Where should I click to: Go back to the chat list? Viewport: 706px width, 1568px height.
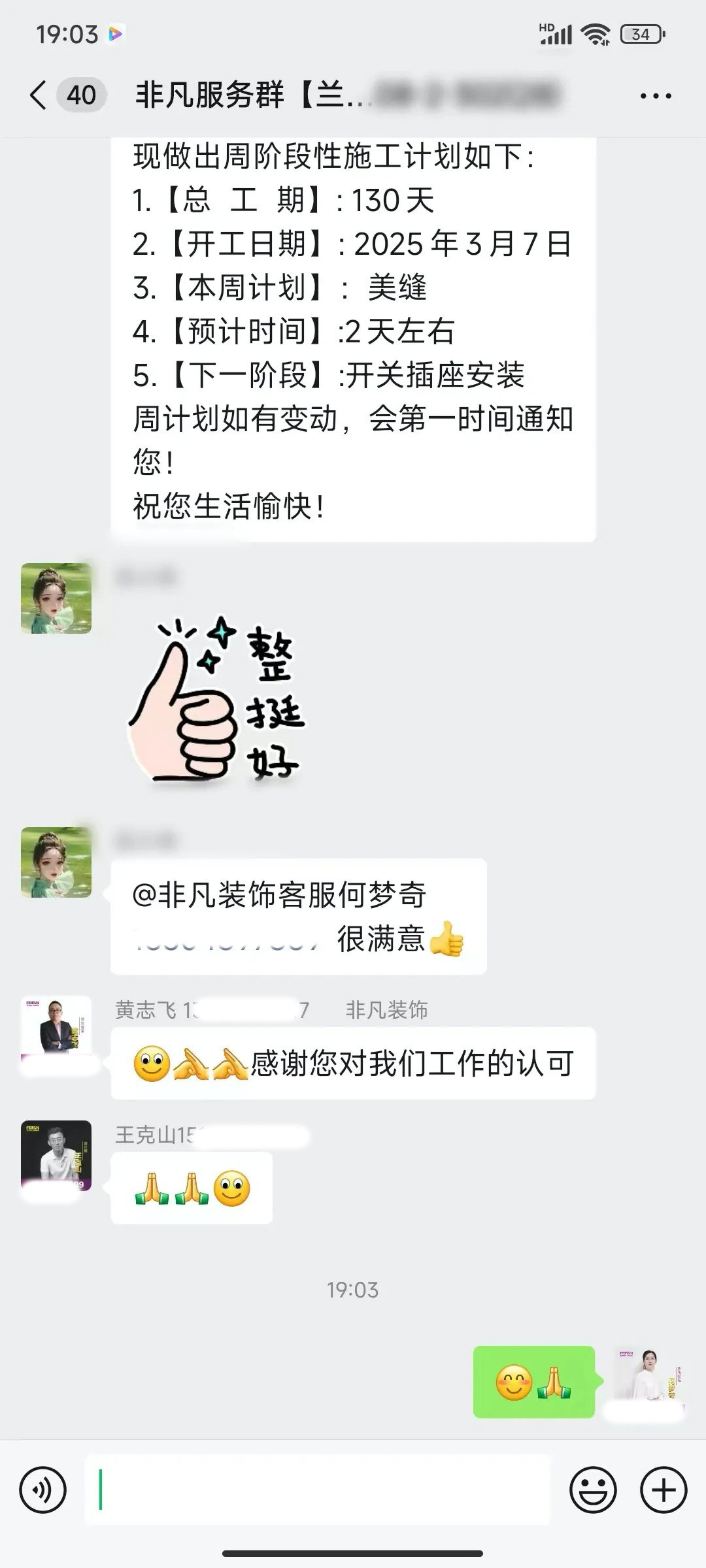39,95
